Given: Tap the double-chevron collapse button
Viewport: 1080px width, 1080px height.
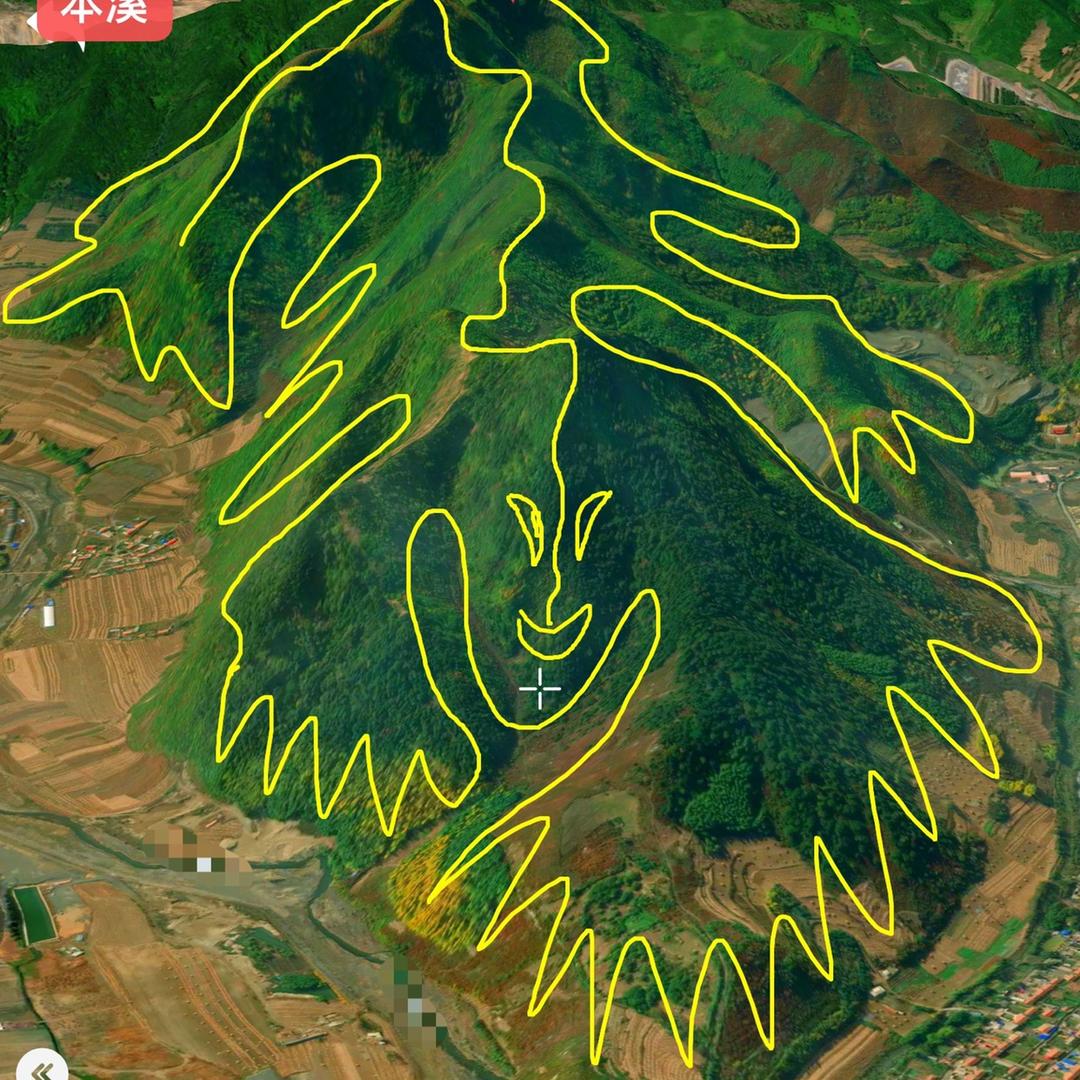Looking at the screenshot, I should (x=42, y=1068).
